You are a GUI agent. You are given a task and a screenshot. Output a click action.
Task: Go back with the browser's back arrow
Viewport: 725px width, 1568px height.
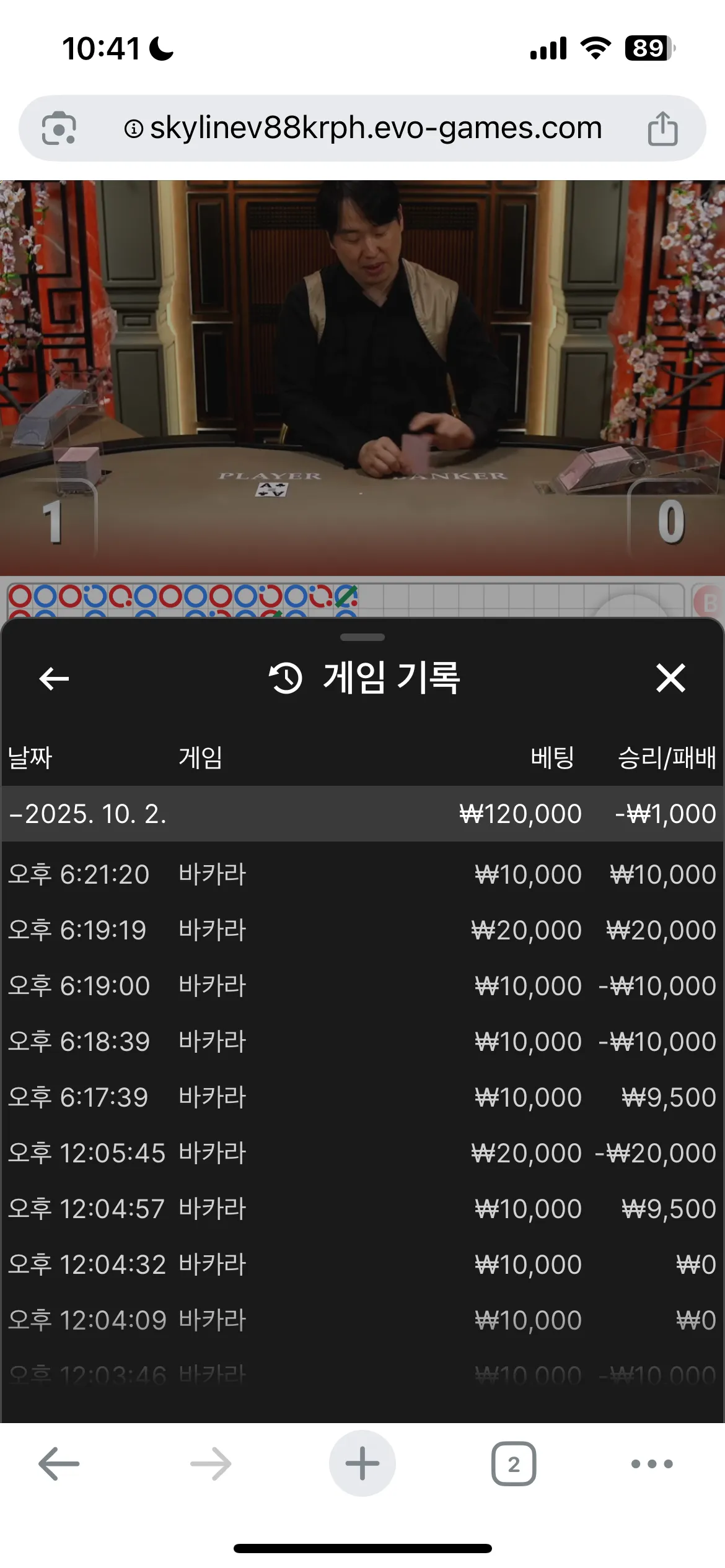(x=59, y=1464)
